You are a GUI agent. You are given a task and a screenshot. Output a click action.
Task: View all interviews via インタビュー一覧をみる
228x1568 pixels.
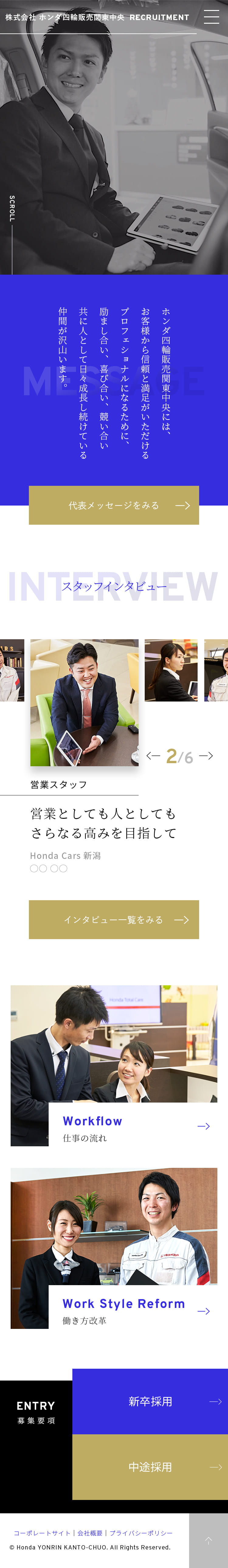tap(114, 919)
